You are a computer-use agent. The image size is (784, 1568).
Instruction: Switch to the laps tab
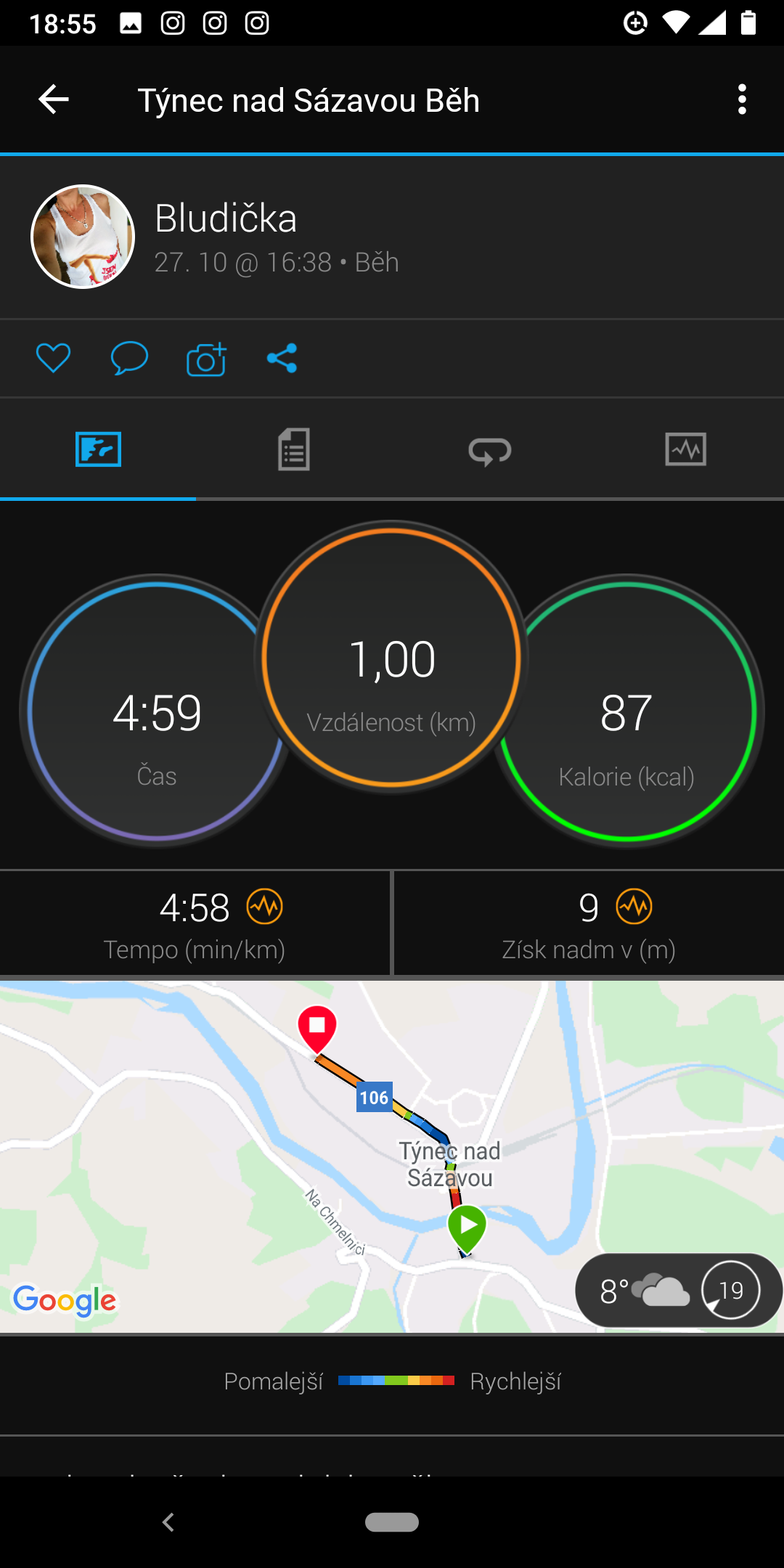click(x=490, y=451)
